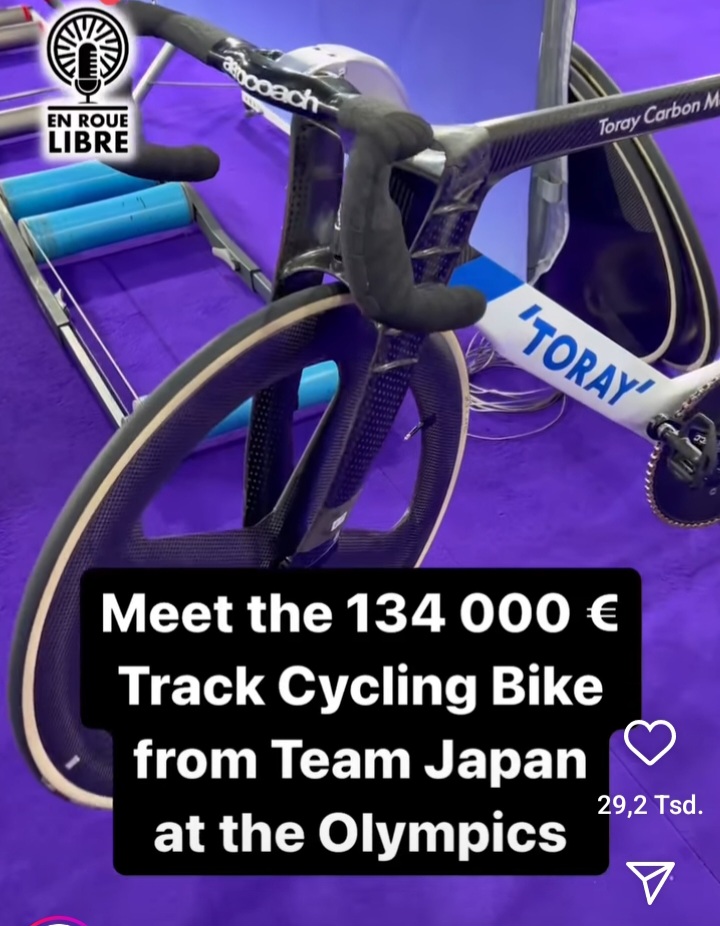Share the reel via paper plane icon
Viewport: 720px width, 926px height.
(649, 881)
